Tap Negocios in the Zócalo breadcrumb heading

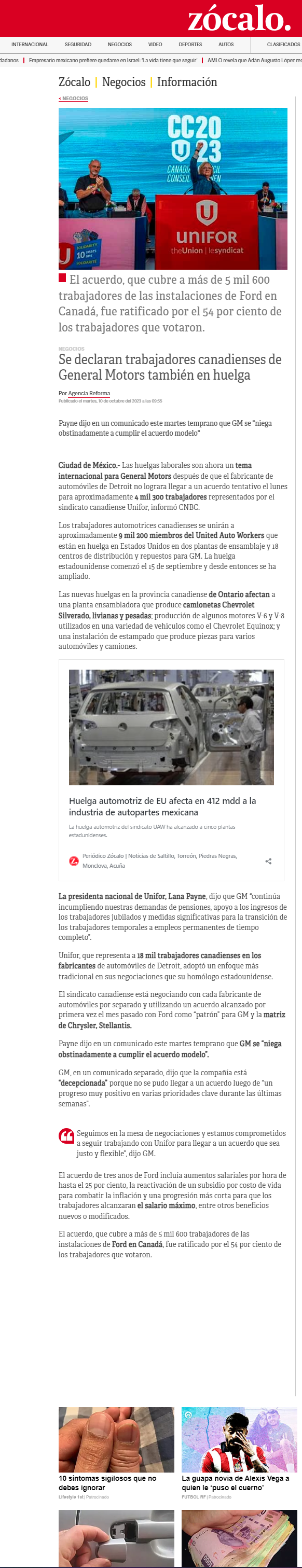tap(123, 81)
